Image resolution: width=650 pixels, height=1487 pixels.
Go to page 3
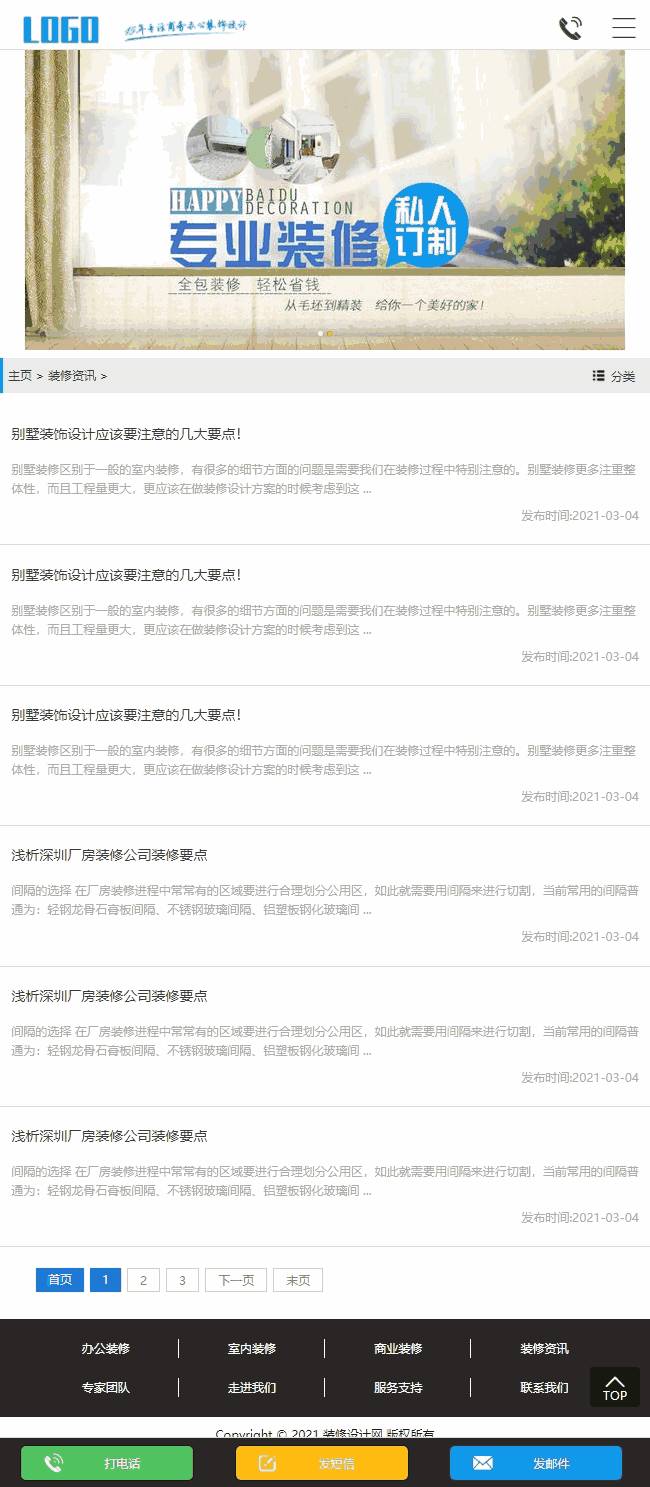182,1280
